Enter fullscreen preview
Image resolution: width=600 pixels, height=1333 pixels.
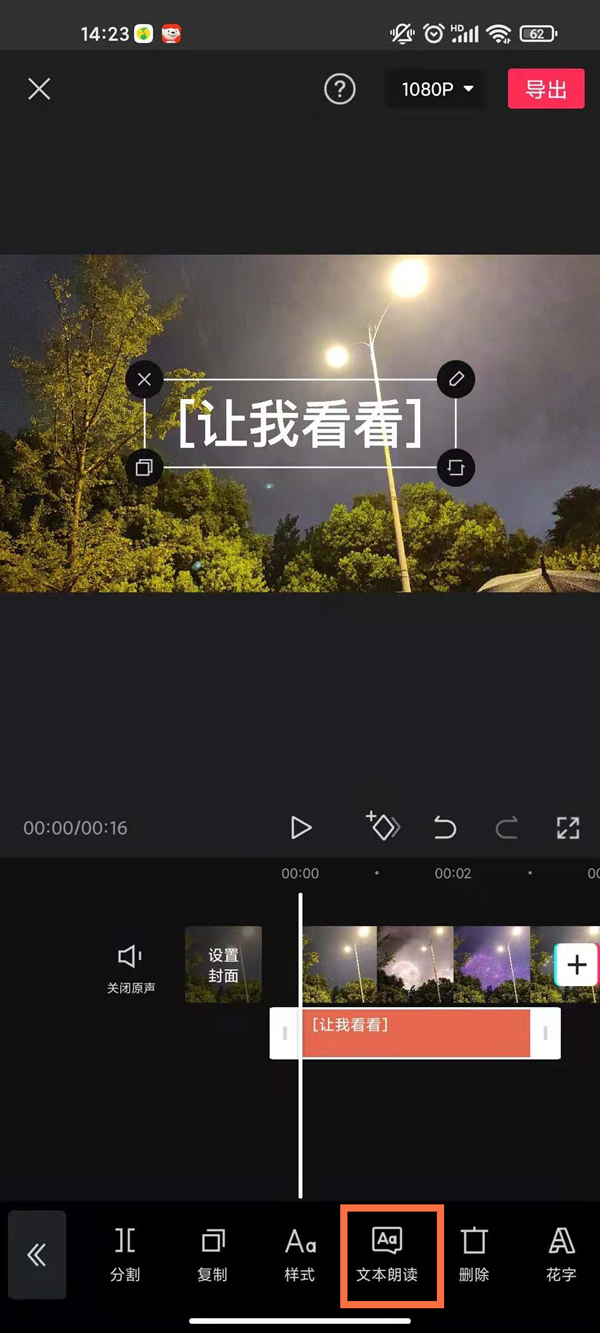(568, 827)
